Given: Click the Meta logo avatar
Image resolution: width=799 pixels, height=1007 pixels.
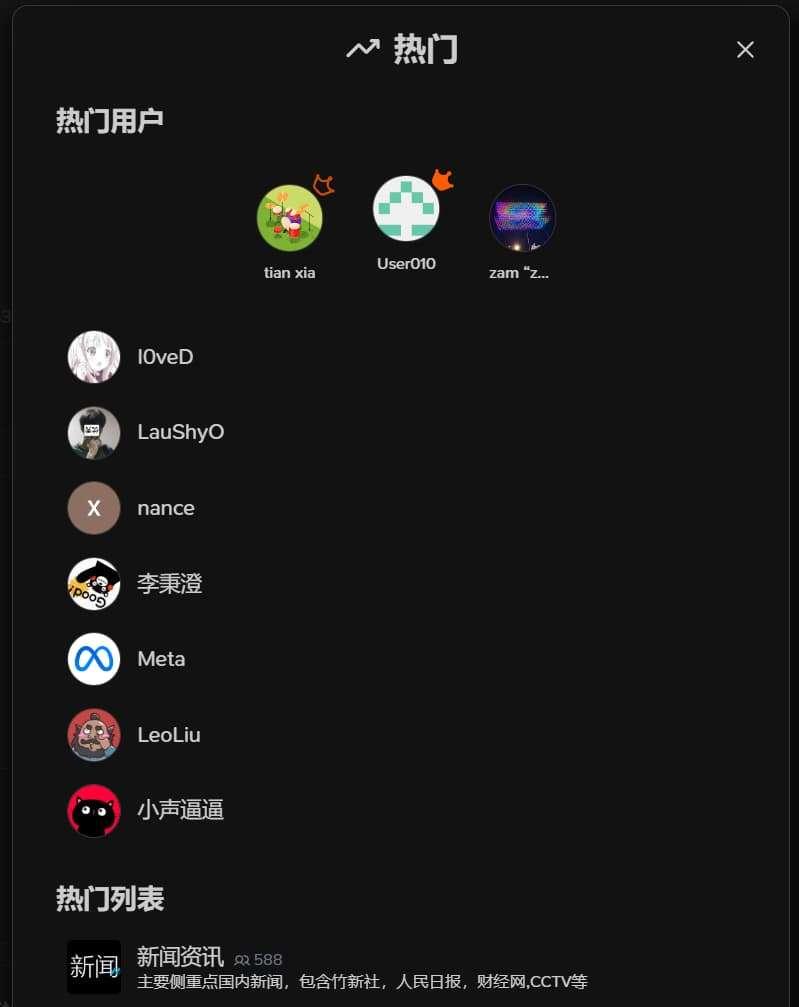Looking at the screenshot, I should tap(93, 659).
